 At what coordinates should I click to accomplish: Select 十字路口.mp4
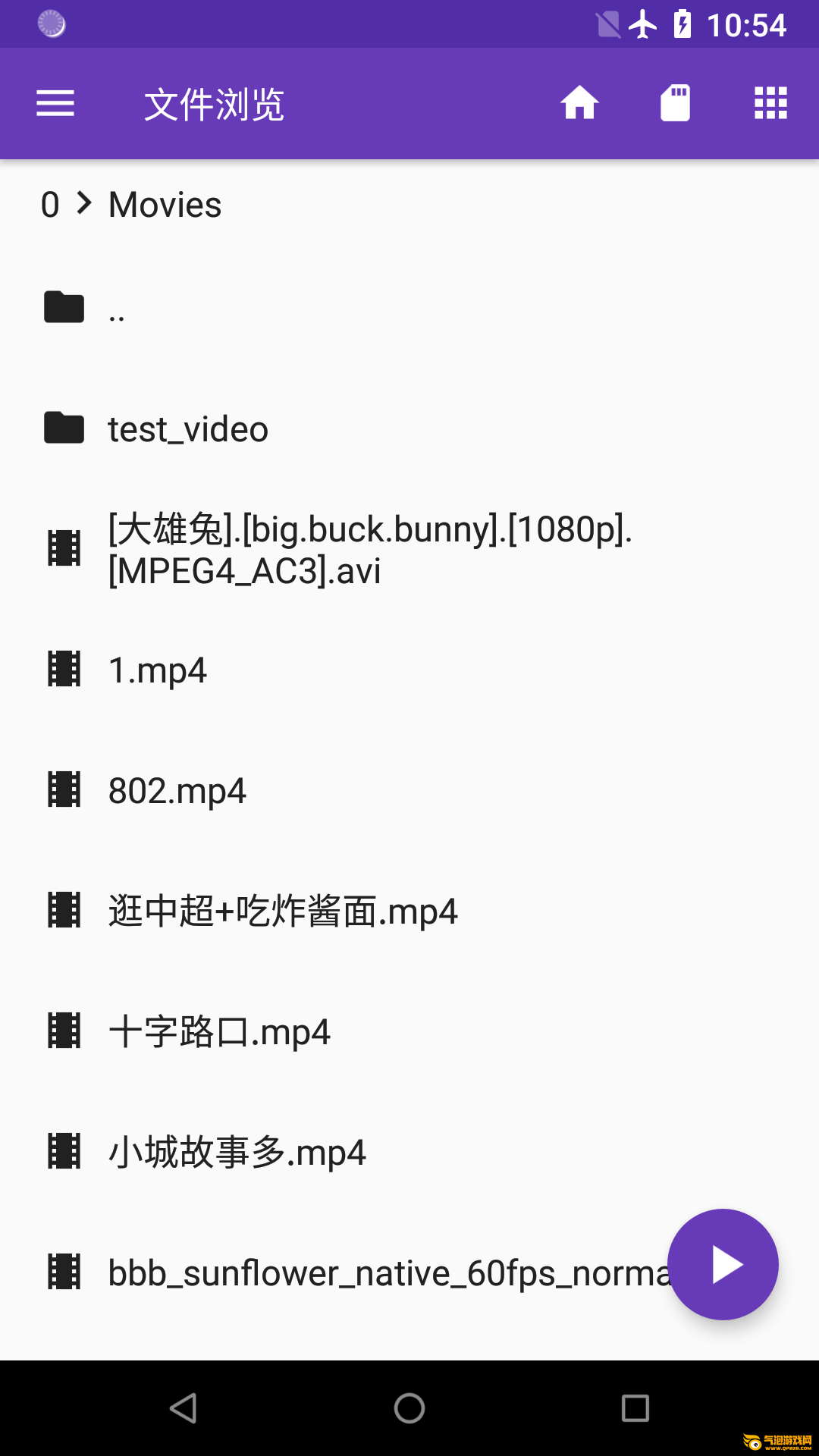click(x=409, y=1031)
